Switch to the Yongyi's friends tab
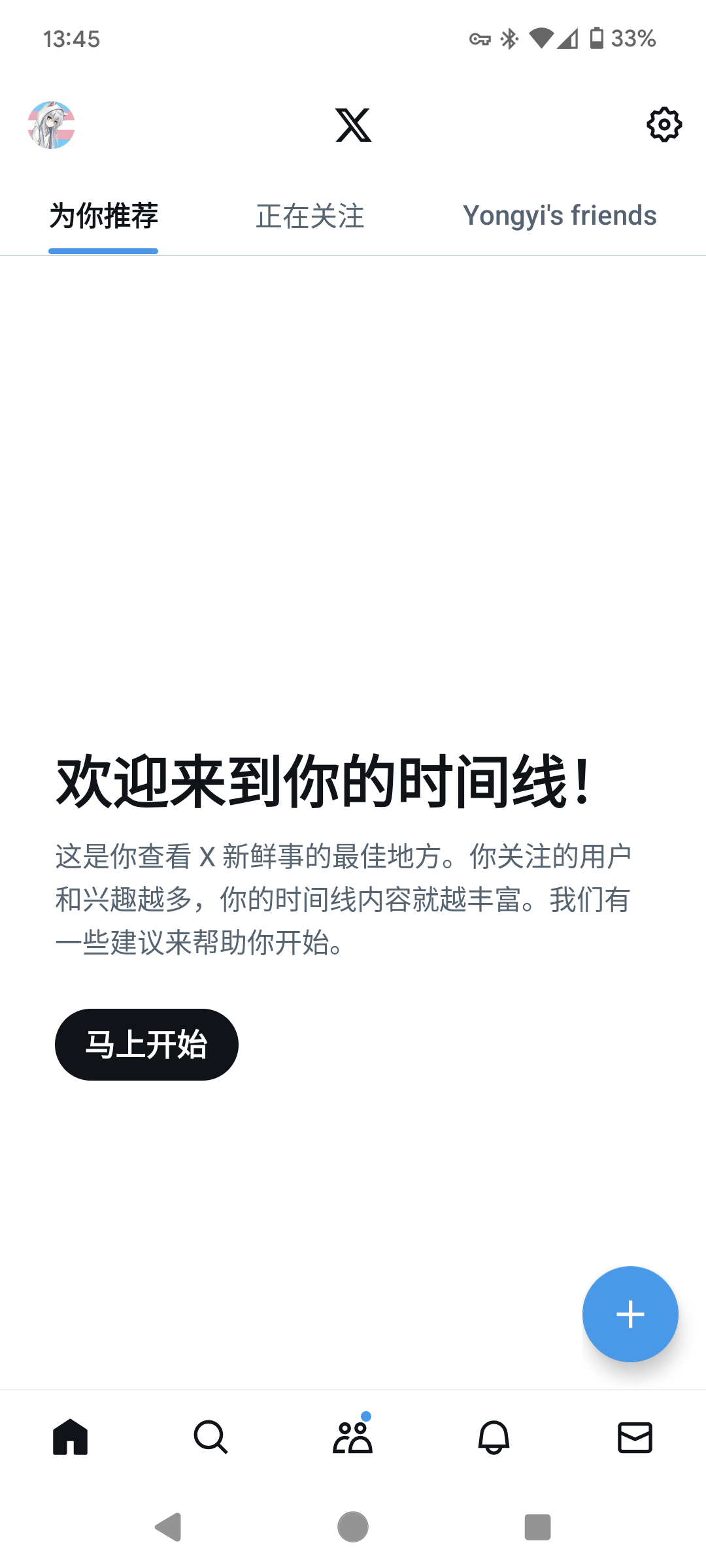The height and width of the screenshot is (1568, 706). pyautogui.click(x=560, y=216)
